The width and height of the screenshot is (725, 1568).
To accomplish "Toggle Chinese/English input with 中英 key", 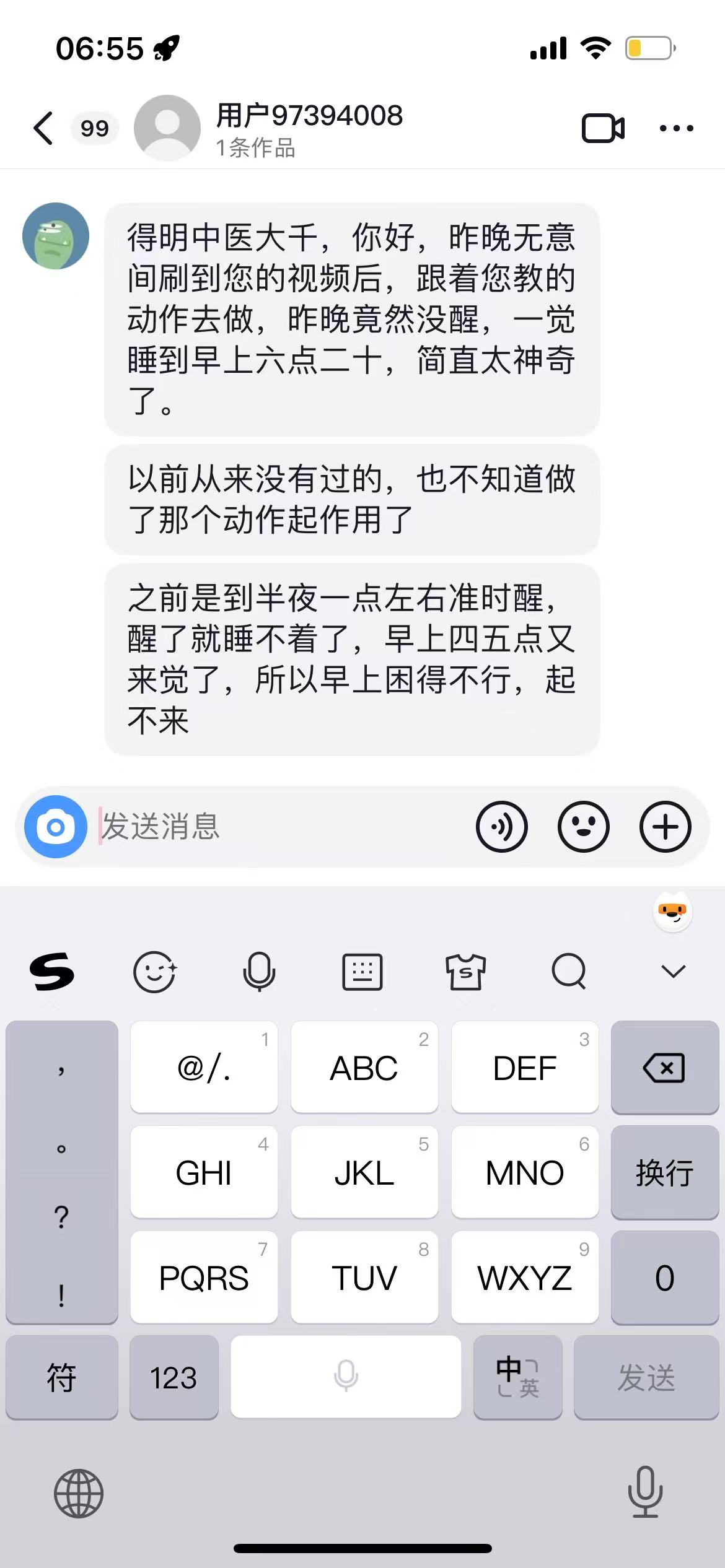I will pos(518,1377).
